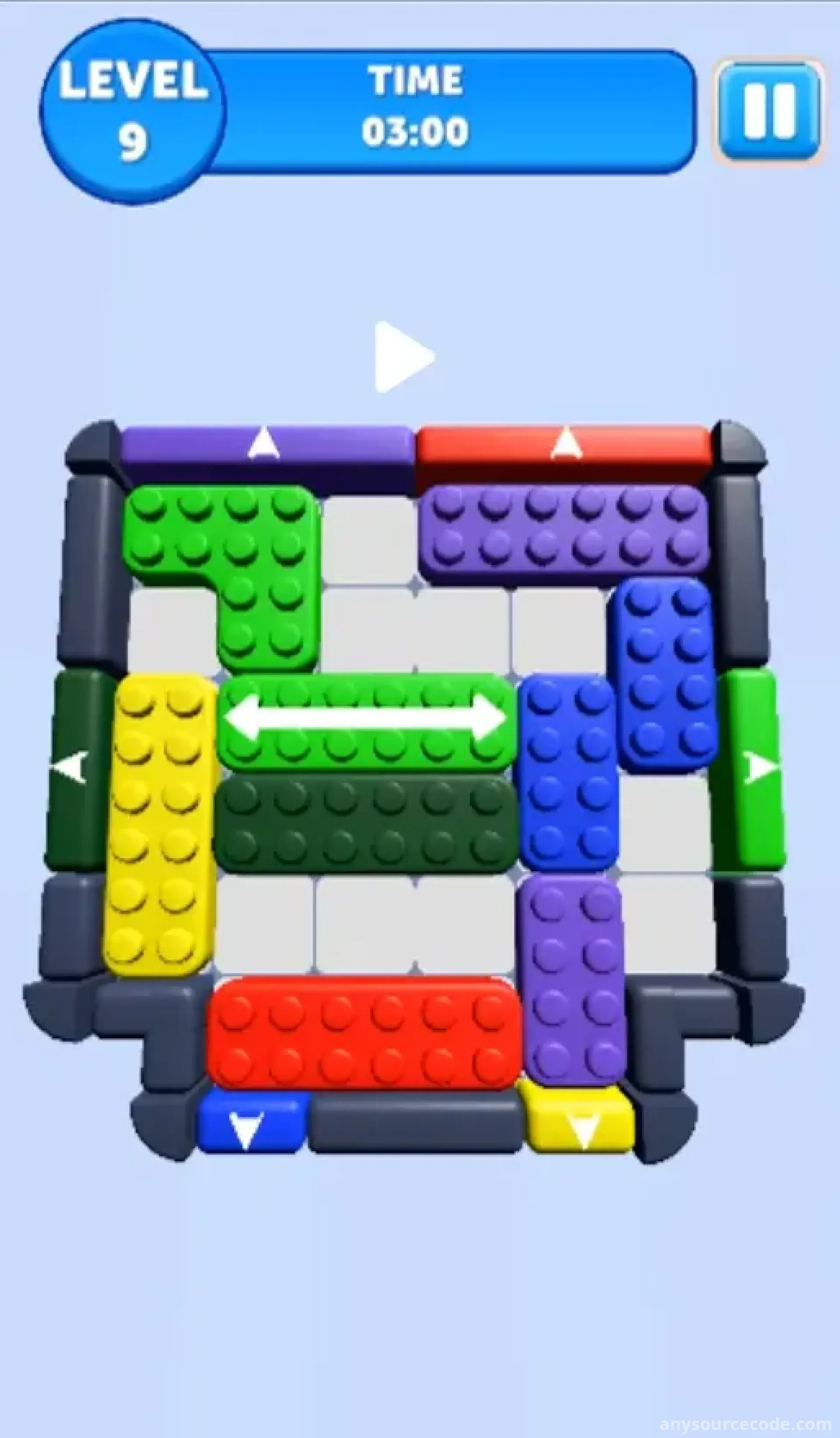Select the light green horizontal block with arrows

point(366,722)
